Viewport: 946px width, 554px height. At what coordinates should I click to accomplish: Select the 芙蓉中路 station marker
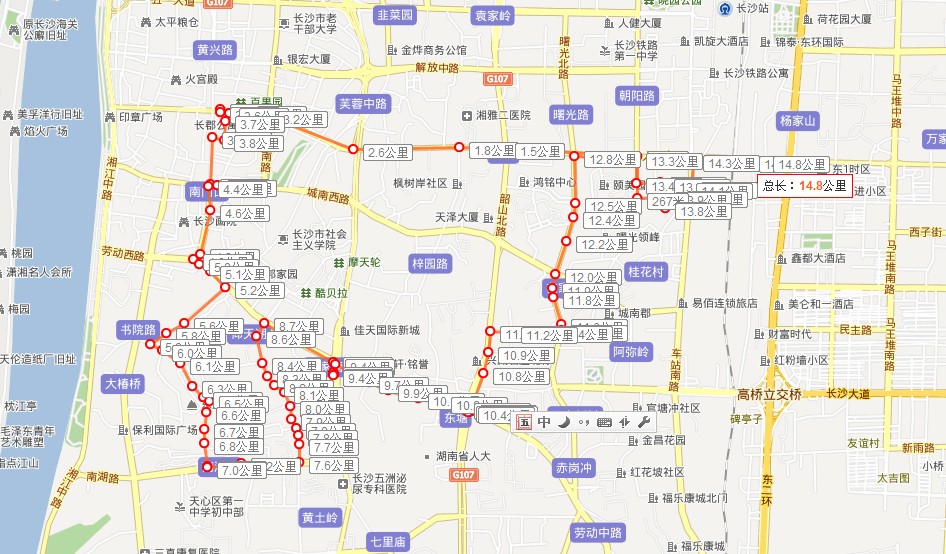click(x=363, y=103)
